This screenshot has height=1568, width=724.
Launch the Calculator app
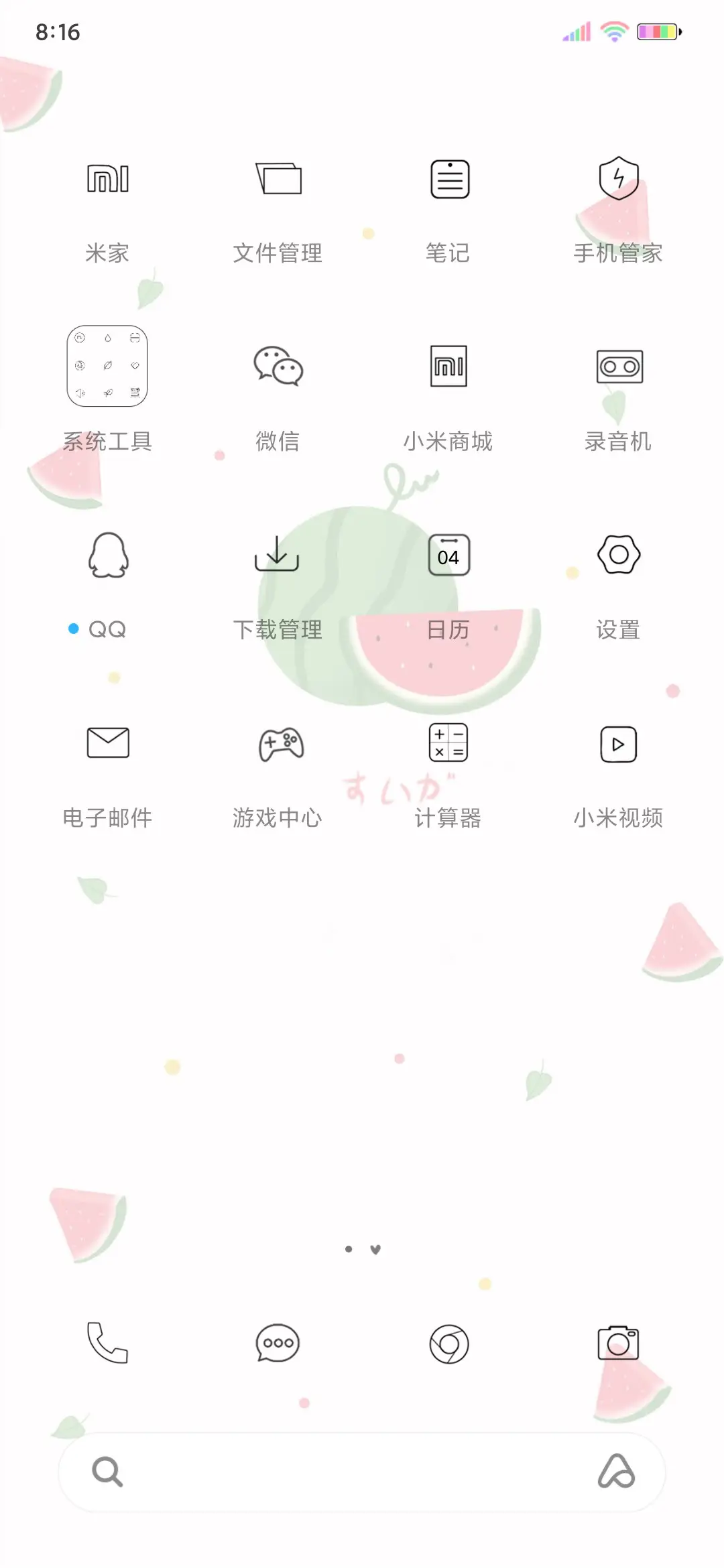point(448,742)
